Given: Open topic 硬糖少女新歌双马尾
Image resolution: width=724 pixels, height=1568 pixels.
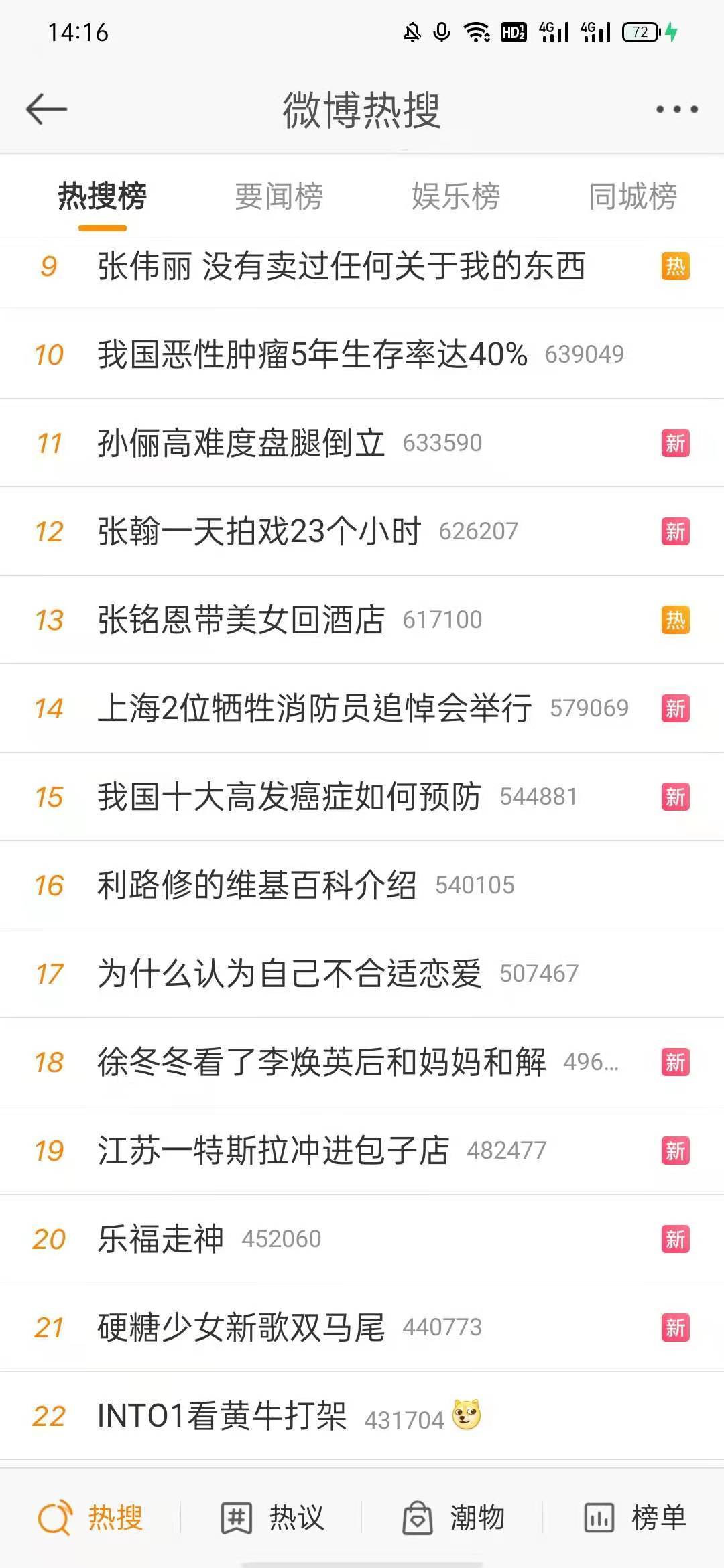Looking at the screenshot, I should coord(241,1327).
